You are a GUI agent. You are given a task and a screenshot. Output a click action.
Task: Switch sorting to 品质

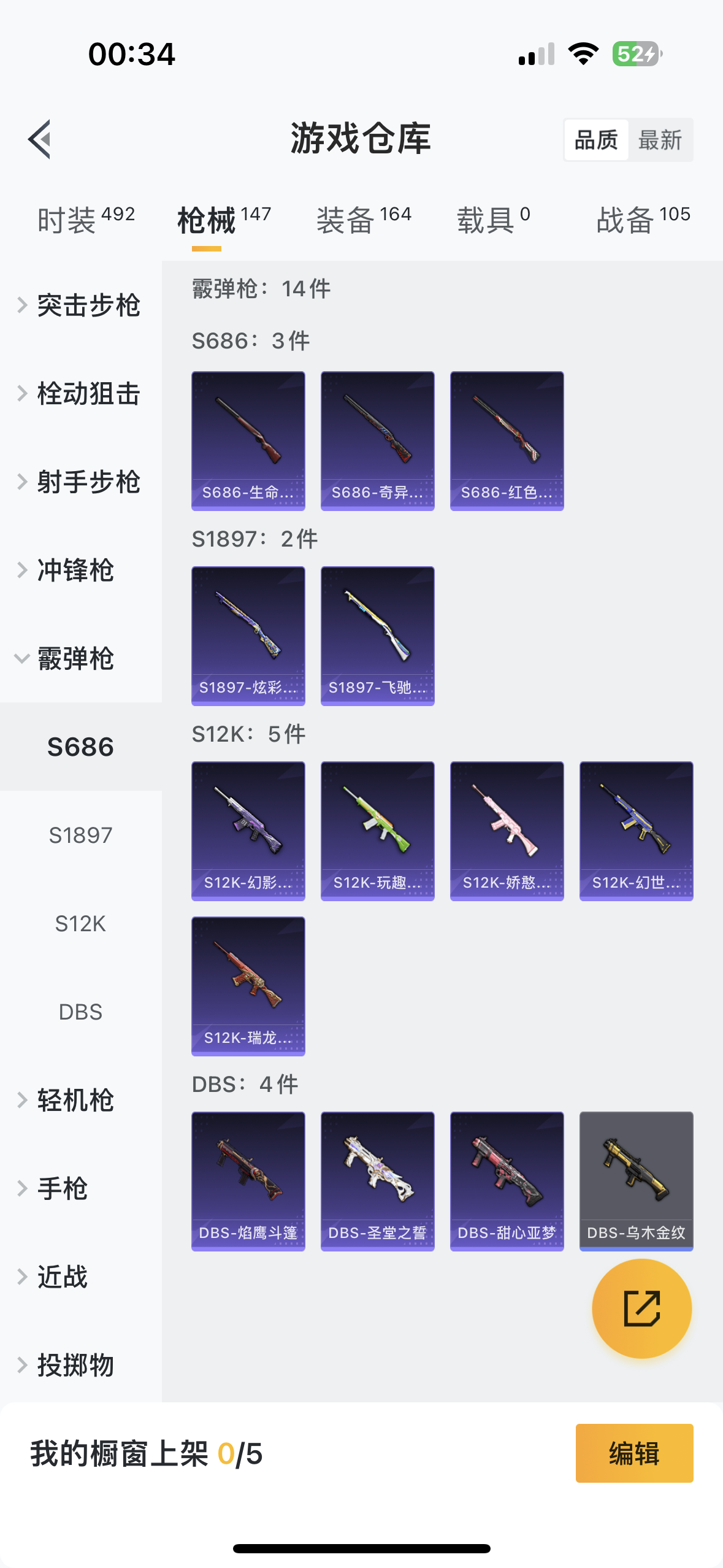595,140
